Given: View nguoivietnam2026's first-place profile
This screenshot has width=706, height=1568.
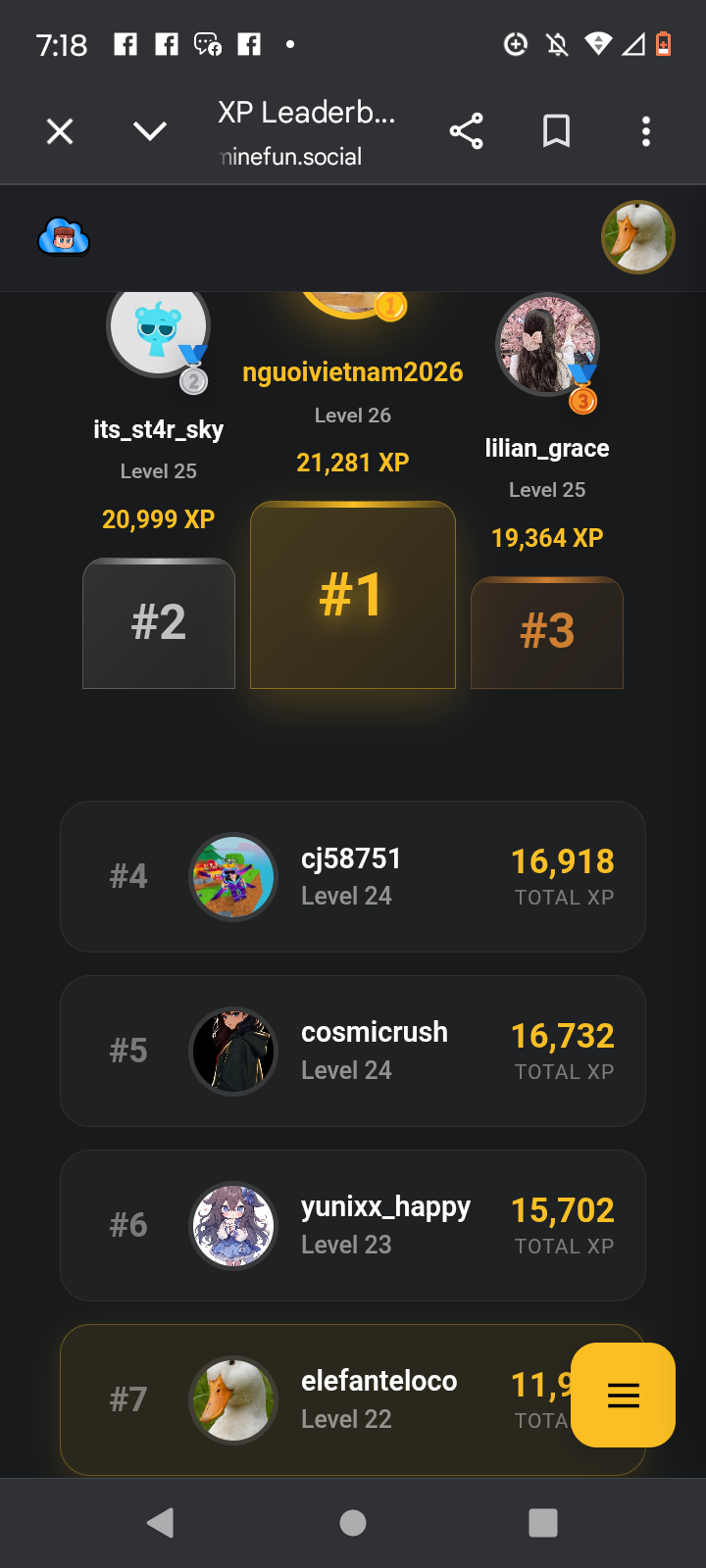Looking at the screenshot, I should coord(352,372).
